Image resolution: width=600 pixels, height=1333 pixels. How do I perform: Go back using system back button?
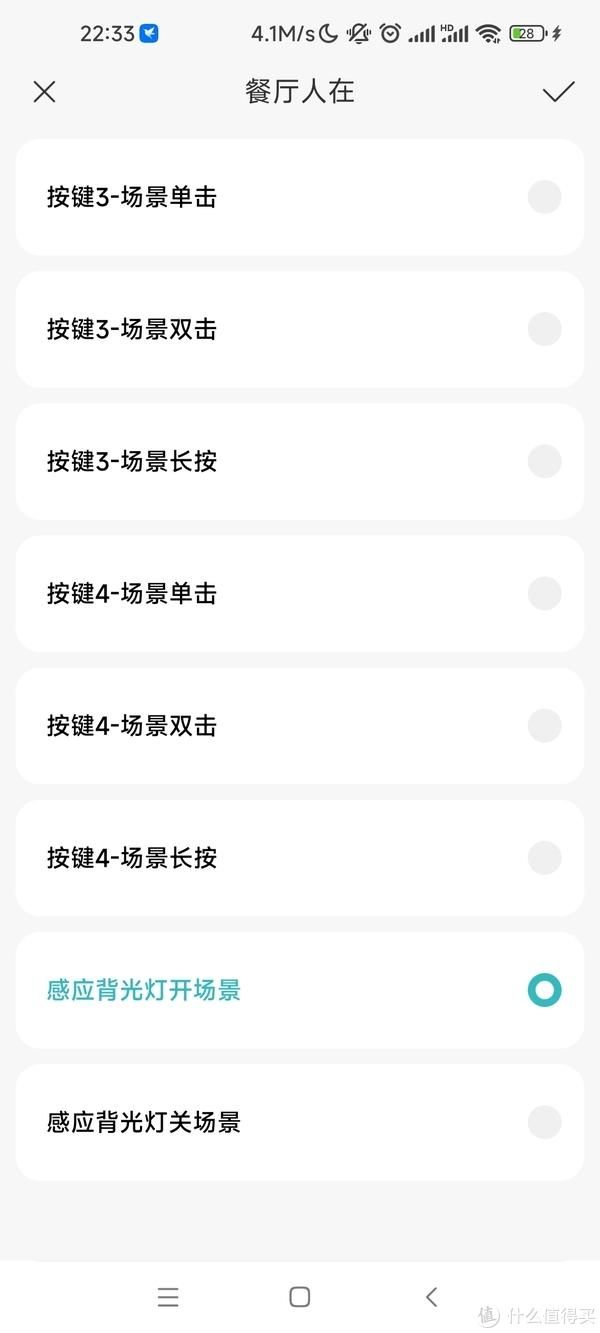point(431,1297)
